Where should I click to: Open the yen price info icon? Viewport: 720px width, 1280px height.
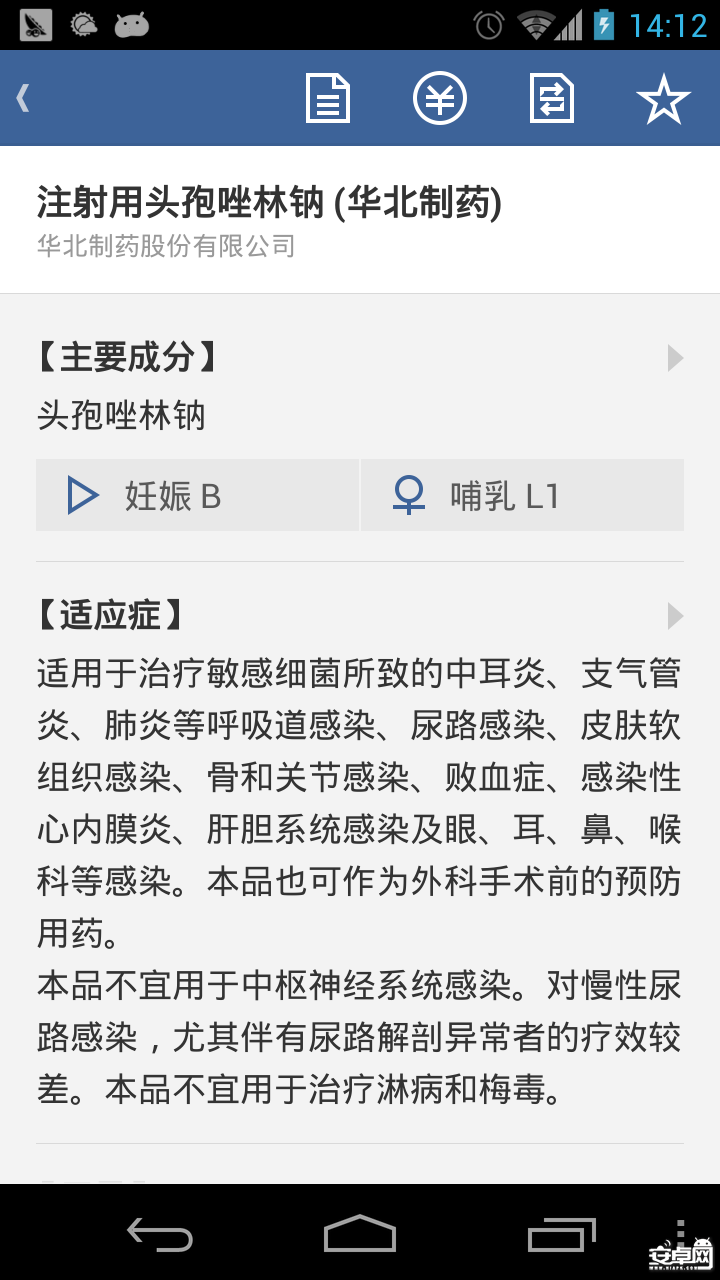click(x=440, y=98)
